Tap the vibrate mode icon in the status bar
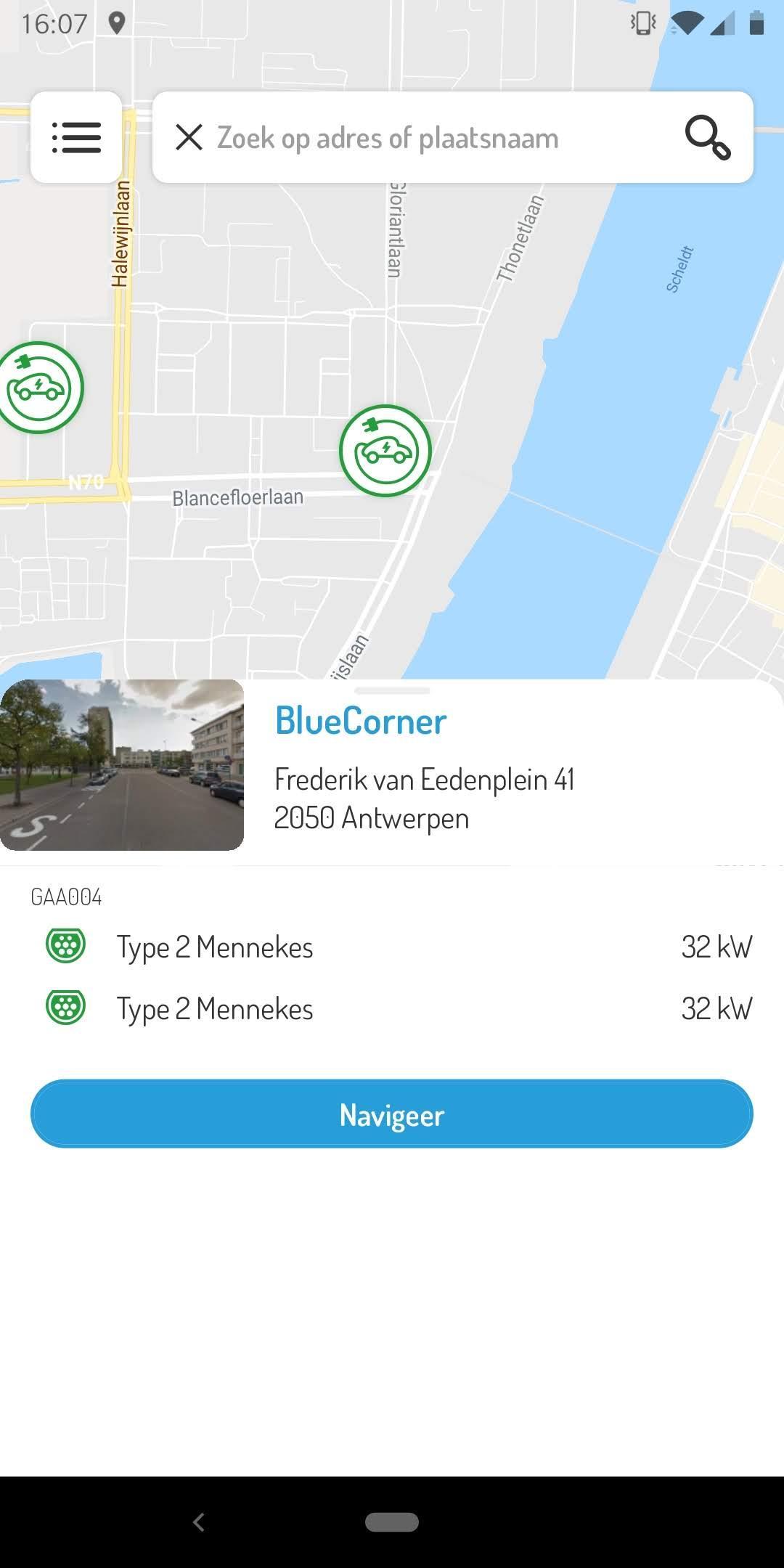 point(642,22)
